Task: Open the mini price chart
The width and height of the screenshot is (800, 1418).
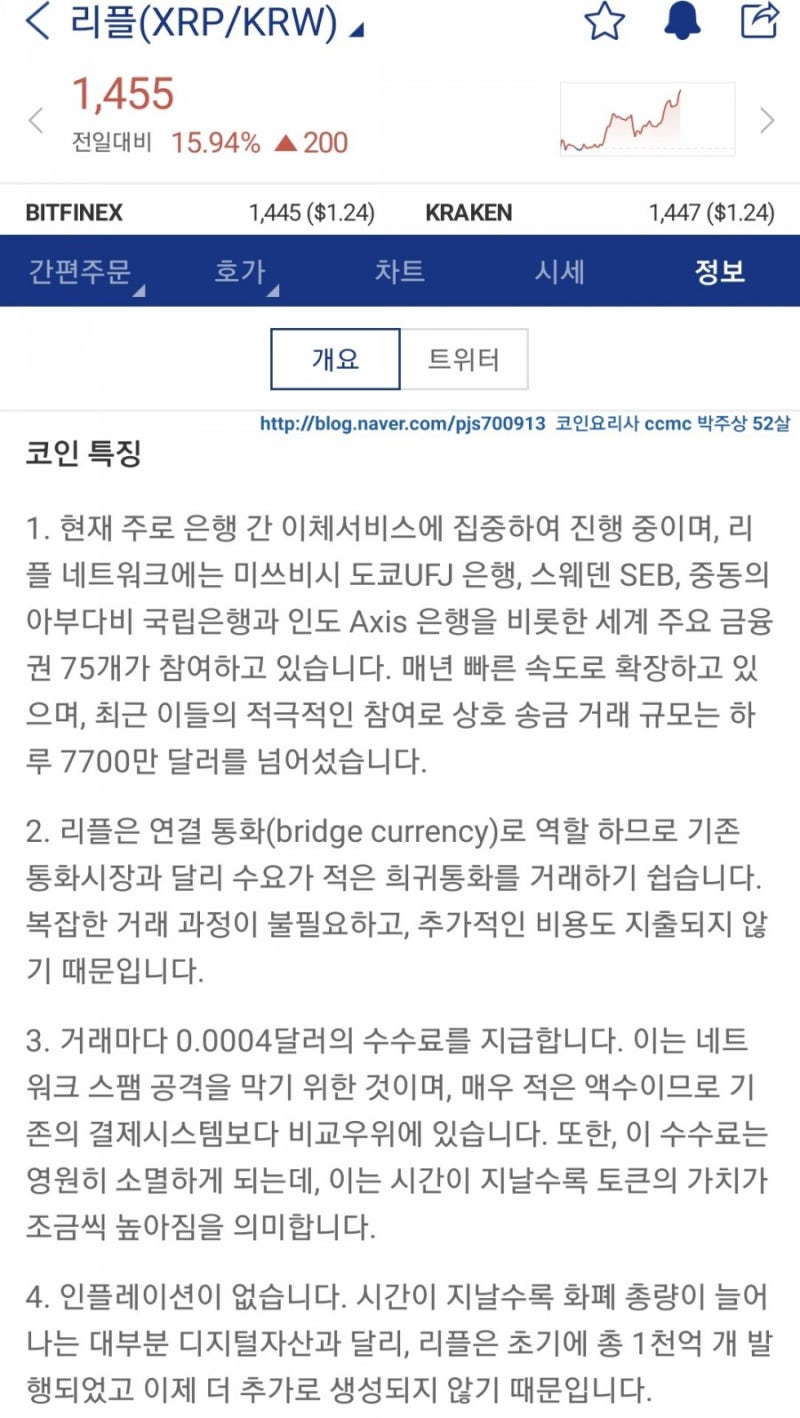Action: click(647, 120)
